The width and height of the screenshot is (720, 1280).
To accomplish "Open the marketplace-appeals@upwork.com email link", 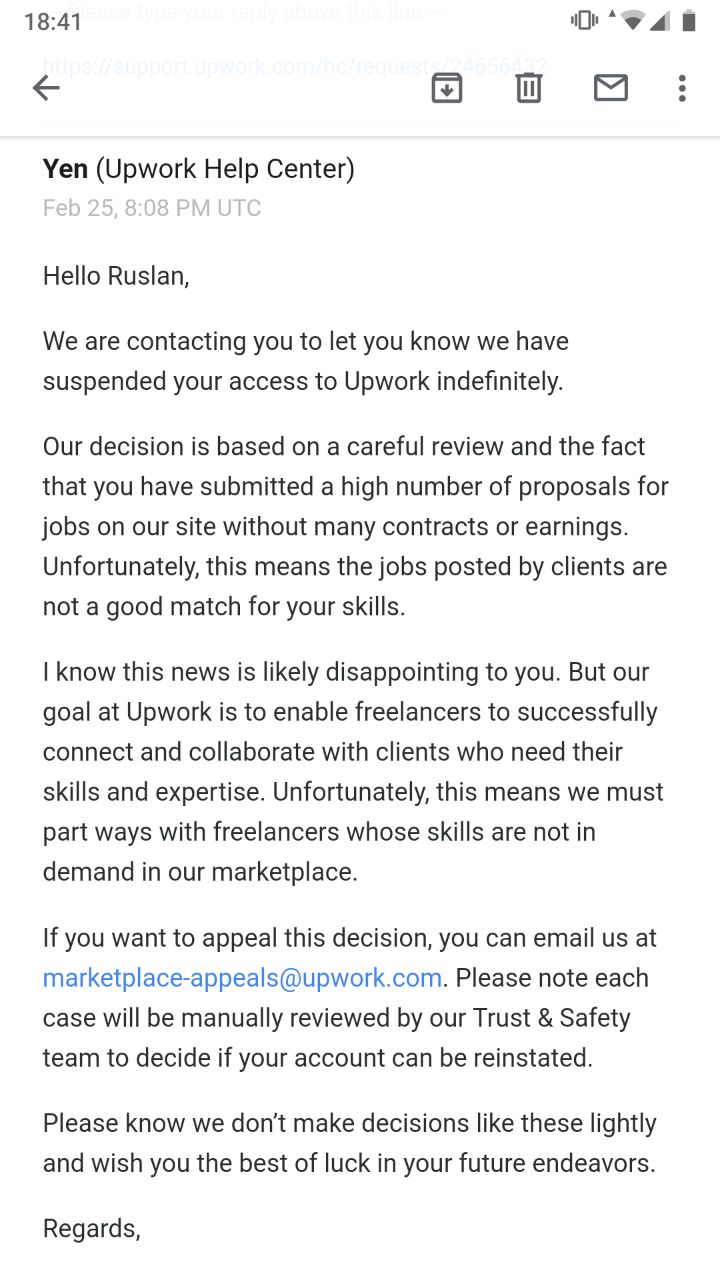I will (242, 978).
